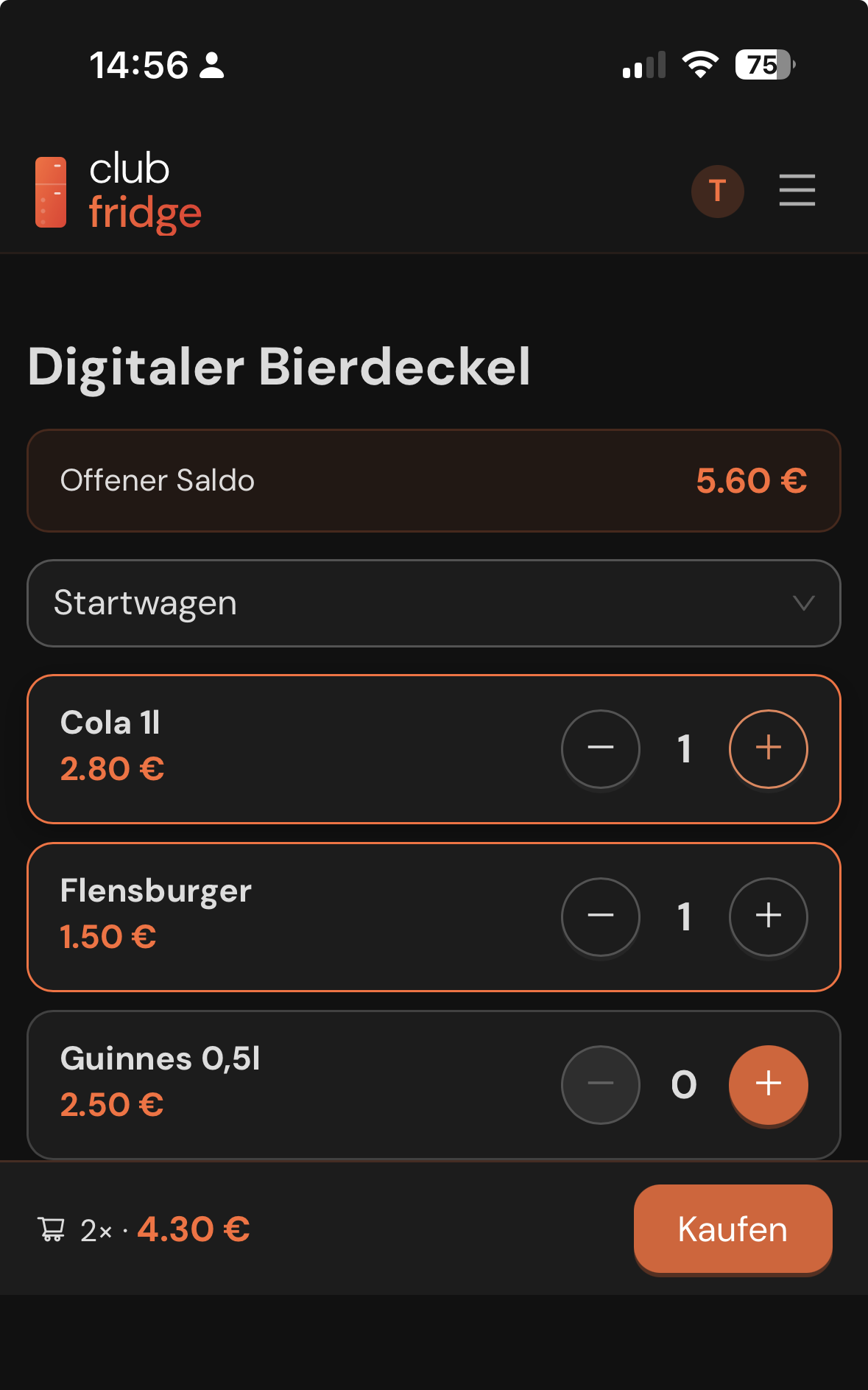Add another Flensburger
Image resolution: width=868 pixels, height=1390 pixels.
point(768,916)
